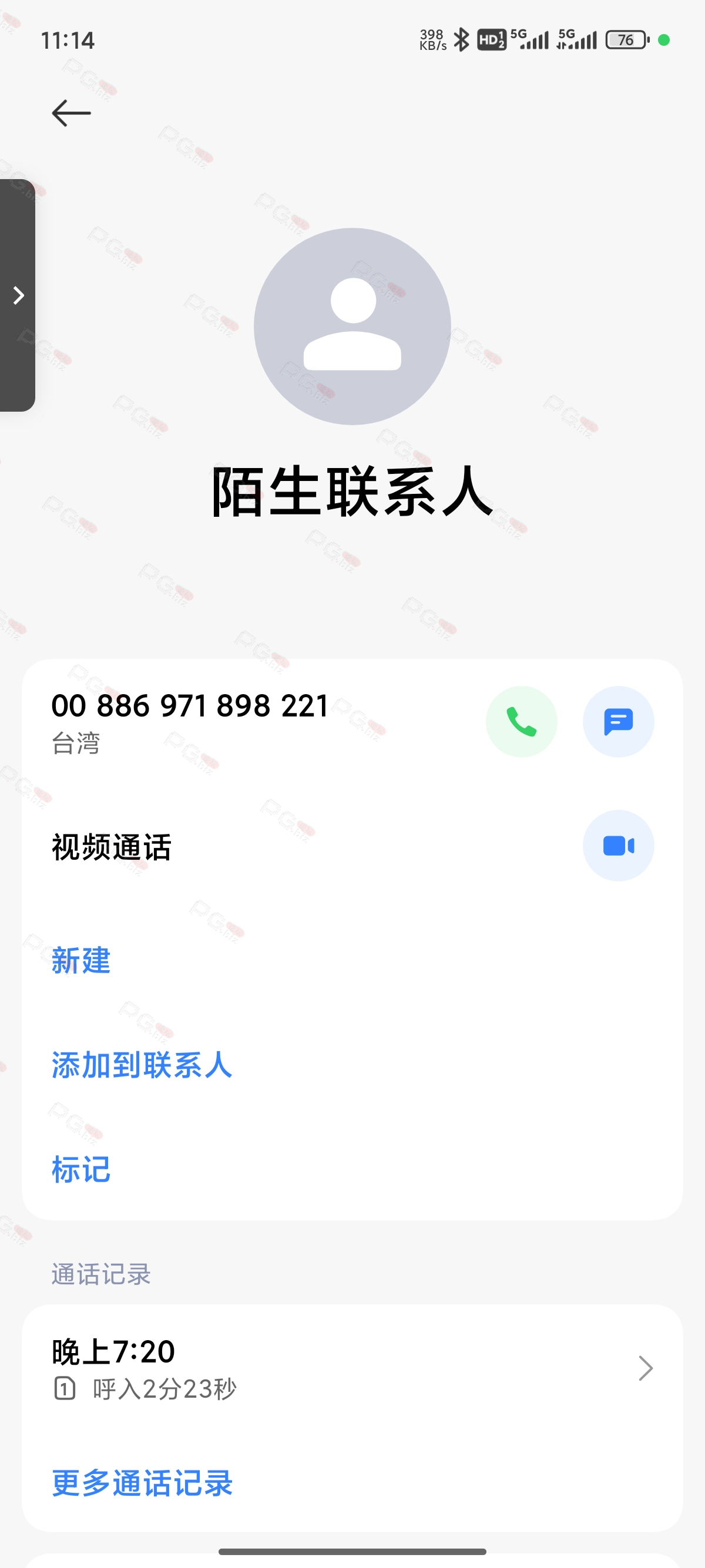705x1568 pixels.
Task: Tap the gray contact avatar
Action: pyautogui.click(x=352, y=327)
